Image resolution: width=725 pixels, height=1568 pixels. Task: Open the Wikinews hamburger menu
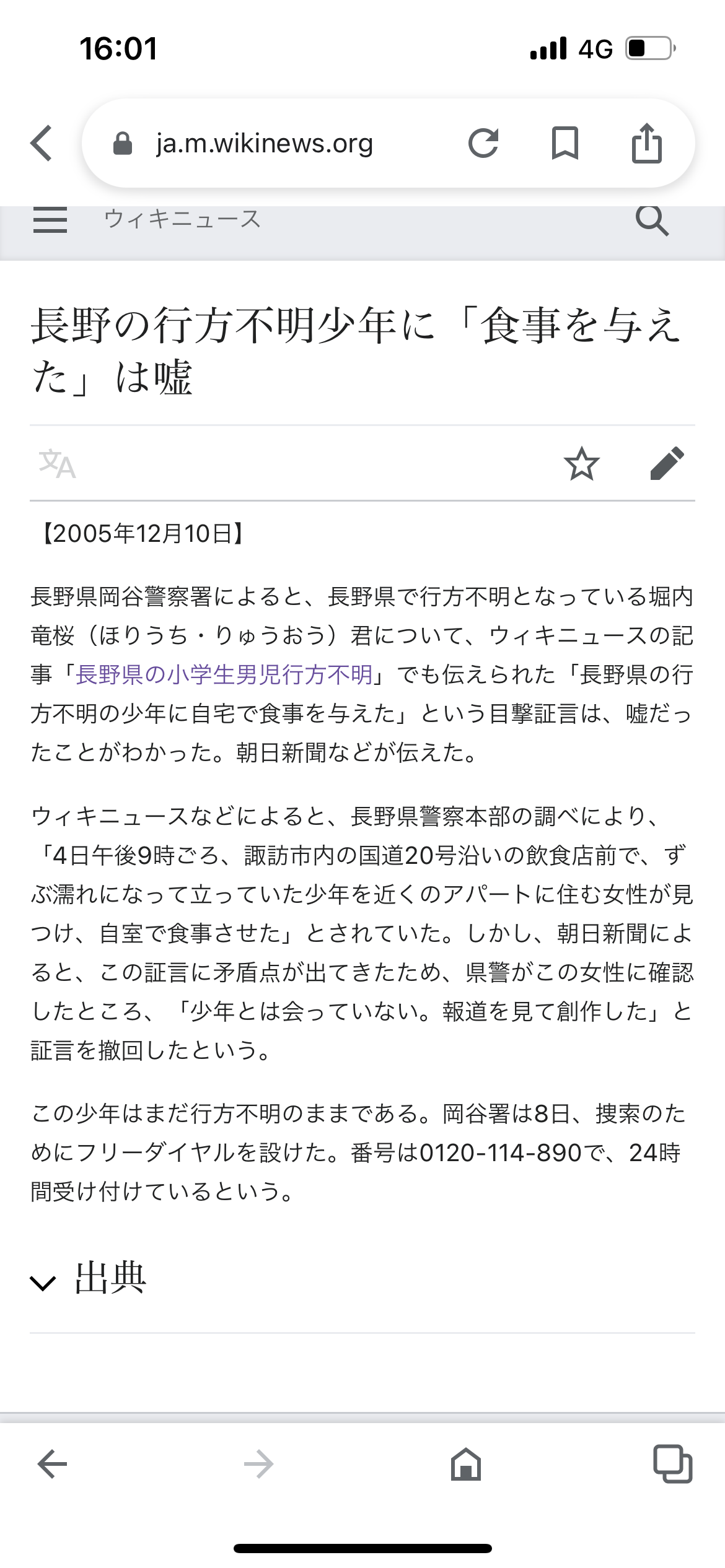(50, 219)
